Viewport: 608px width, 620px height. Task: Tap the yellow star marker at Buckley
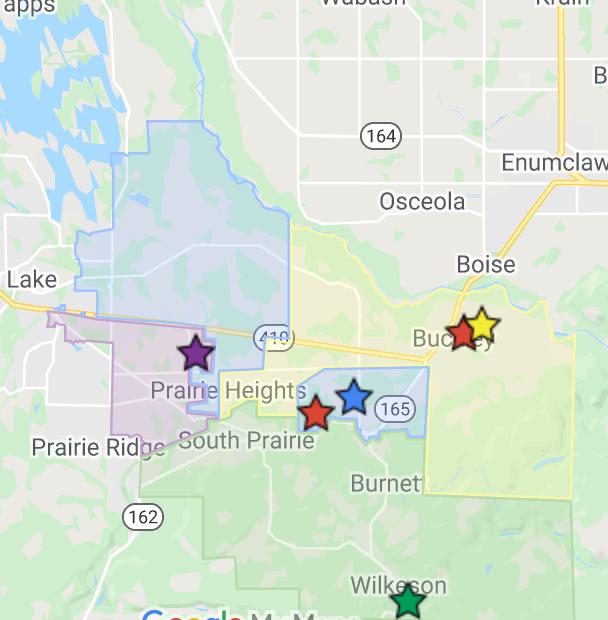(482, 325)
